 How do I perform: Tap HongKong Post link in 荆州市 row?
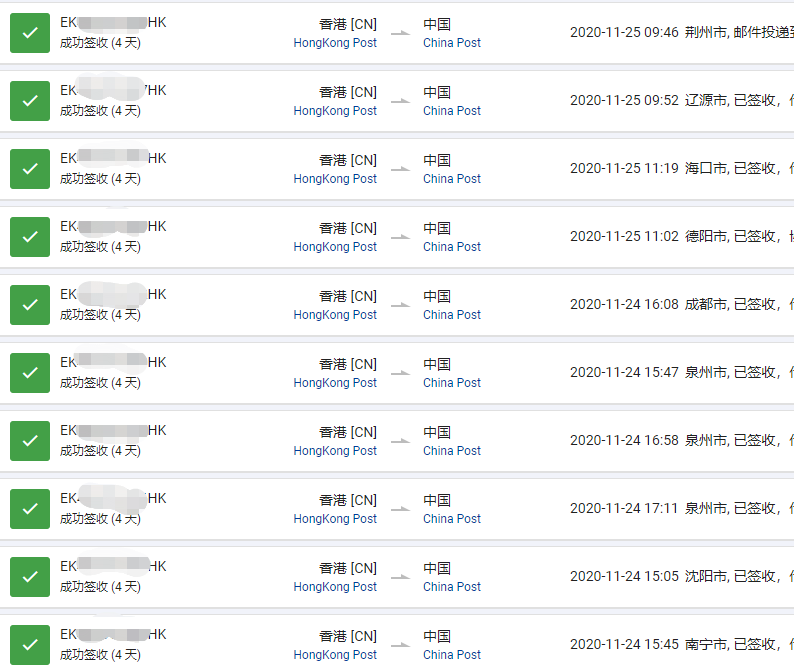click(x=335, y=43)
